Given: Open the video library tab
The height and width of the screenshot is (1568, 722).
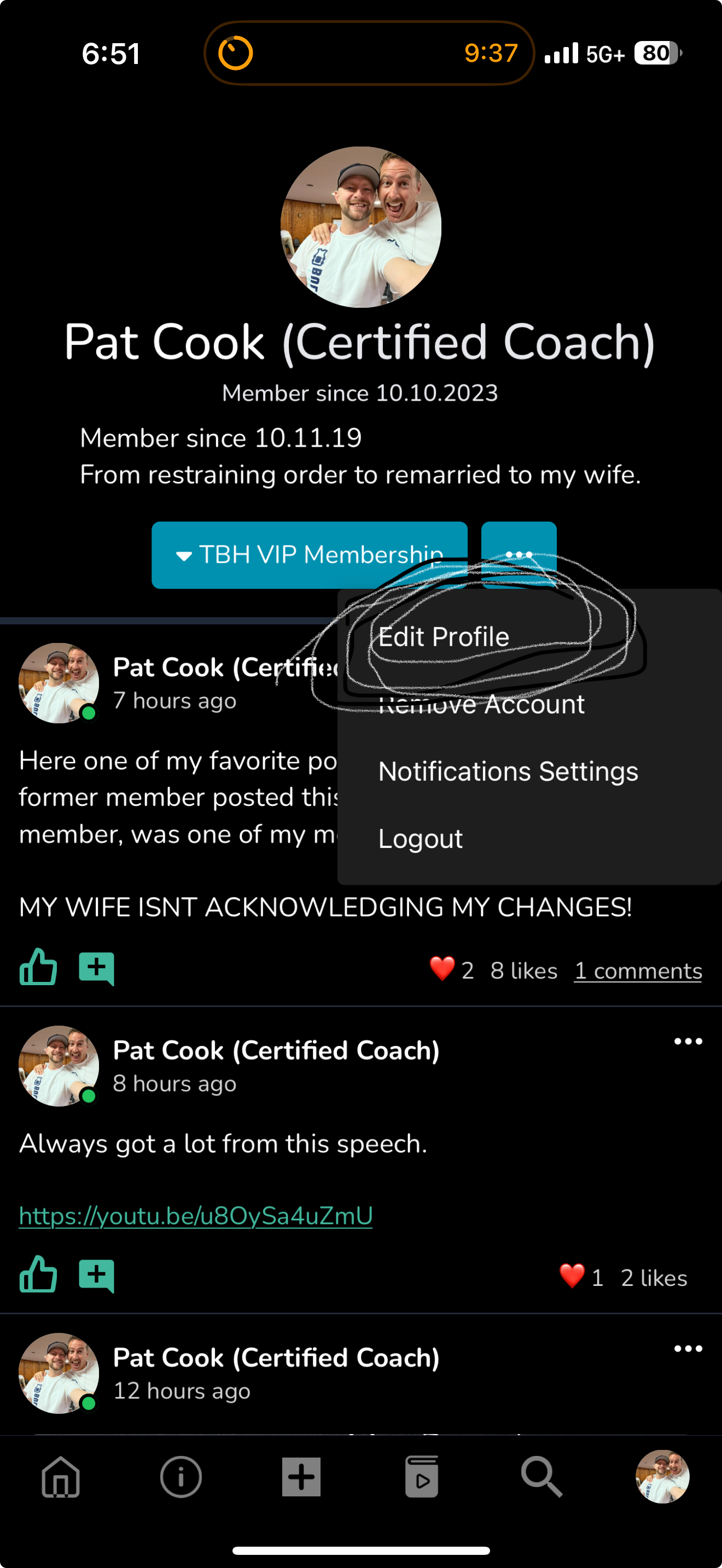Looking at the screenshot, I should pyautogui.click(x=421, y=1477).
